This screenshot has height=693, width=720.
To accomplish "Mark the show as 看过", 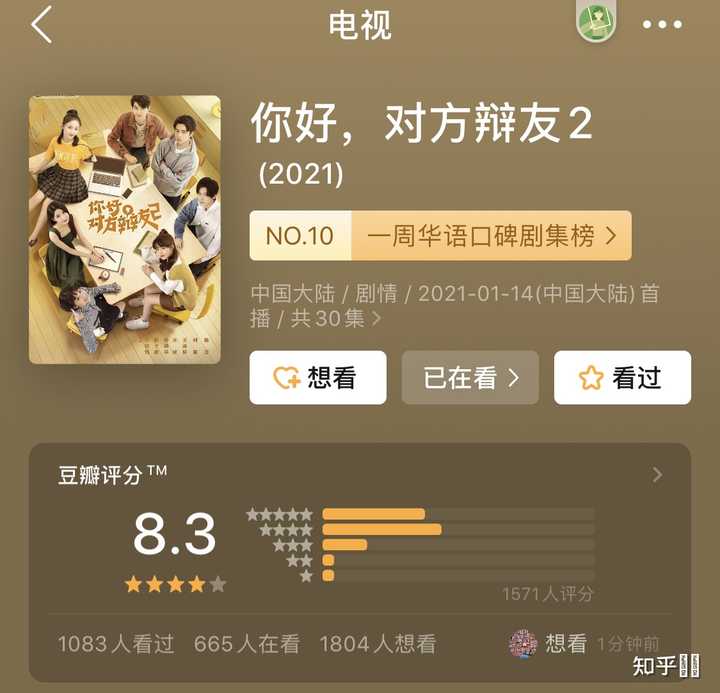I will click(x=622, y=377).
